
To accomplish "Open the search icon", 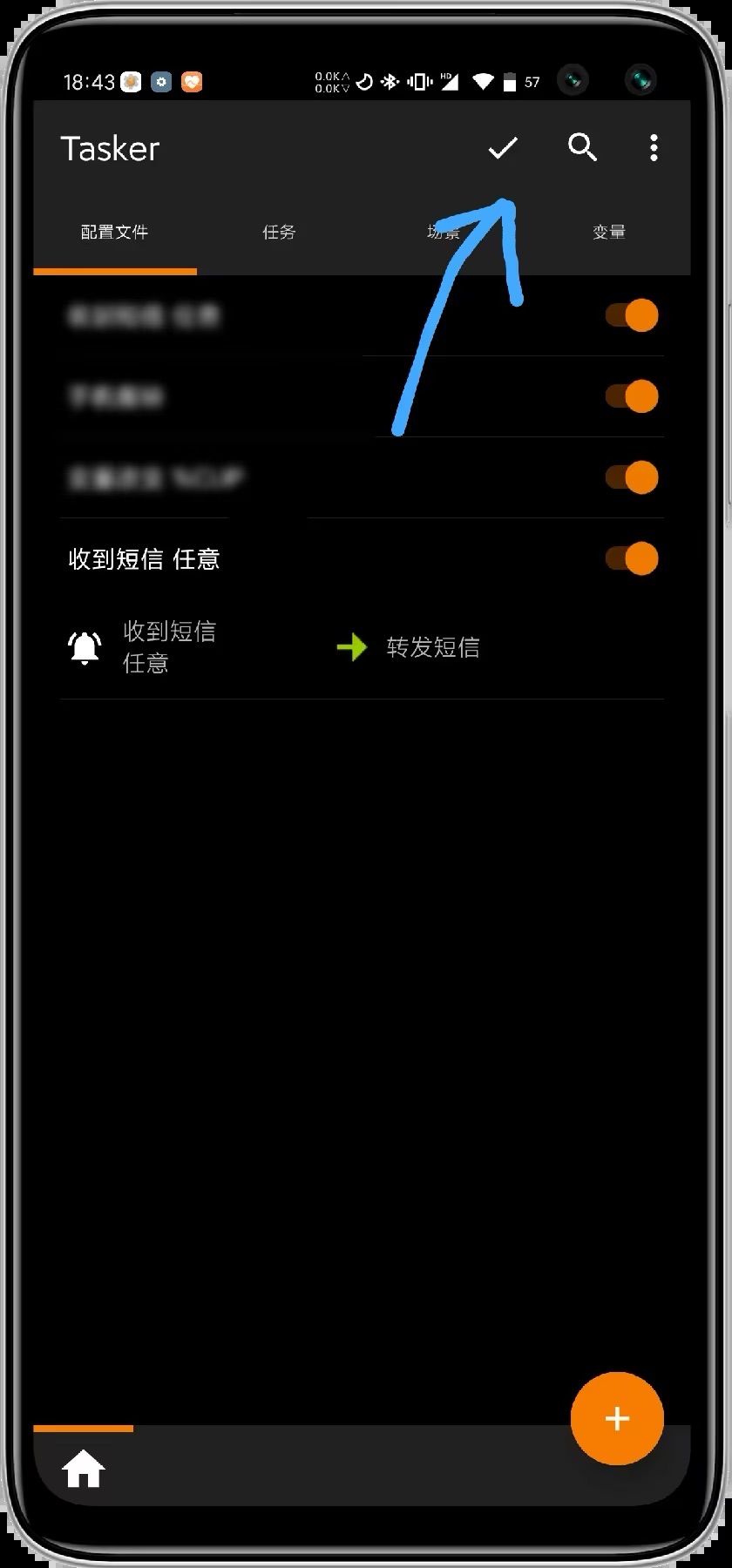I will [582, 148].
